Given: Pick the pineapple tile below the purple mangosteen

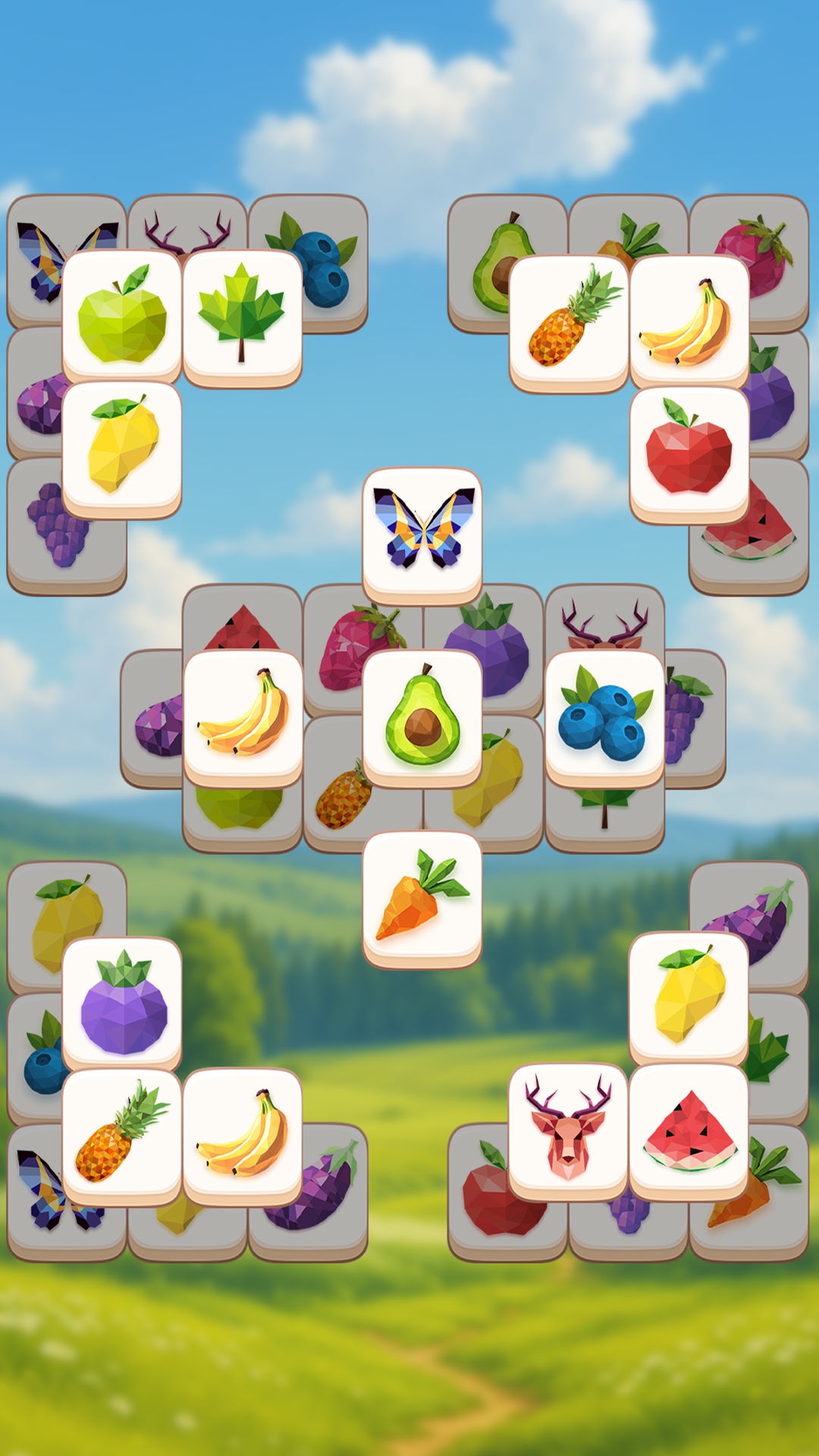Looking at the screenshot, I should click(x=121, y=1133).
